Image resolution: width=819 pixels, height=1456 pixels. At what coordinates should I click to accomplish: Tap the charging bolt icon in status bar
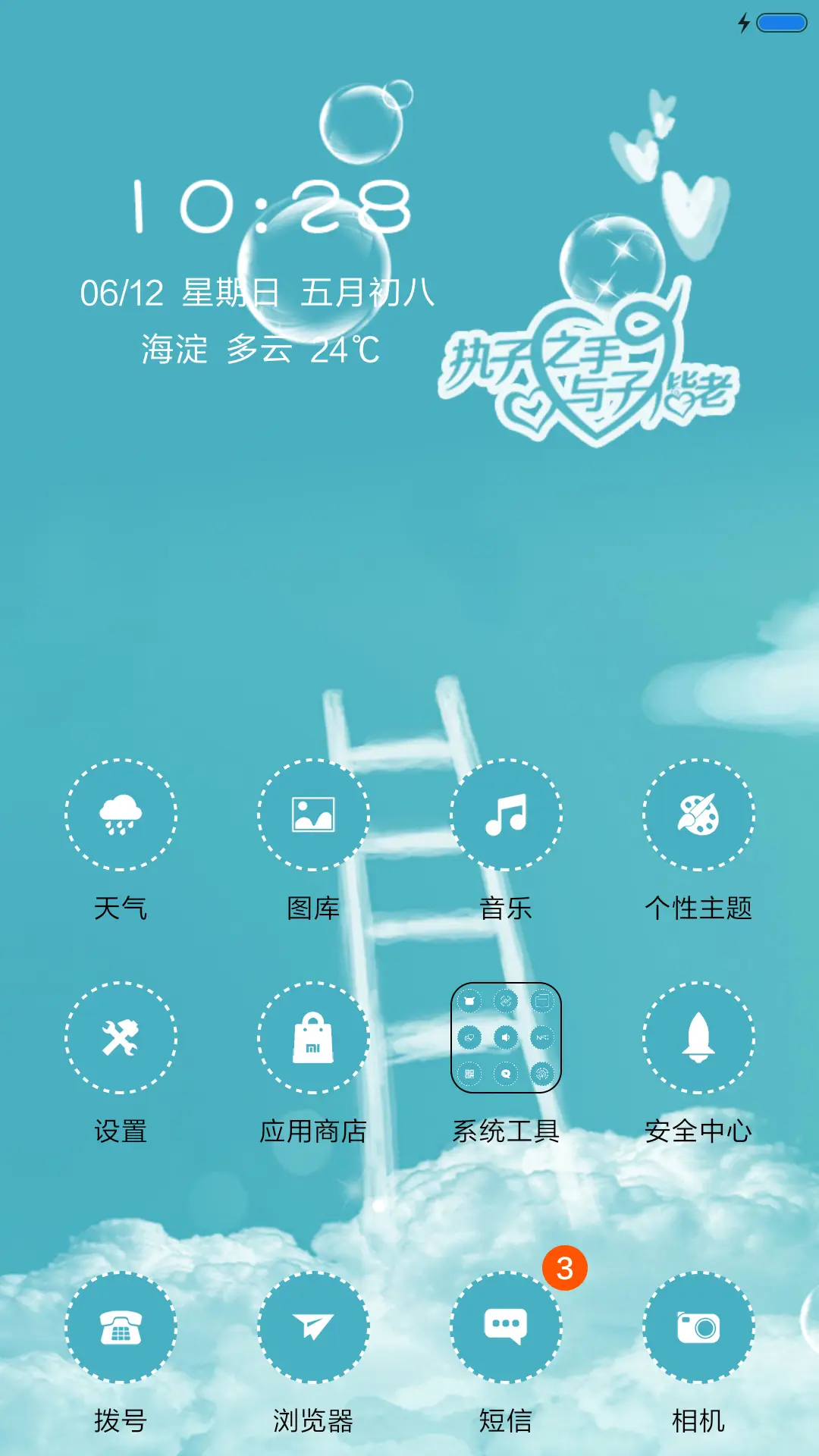[744, 24]
